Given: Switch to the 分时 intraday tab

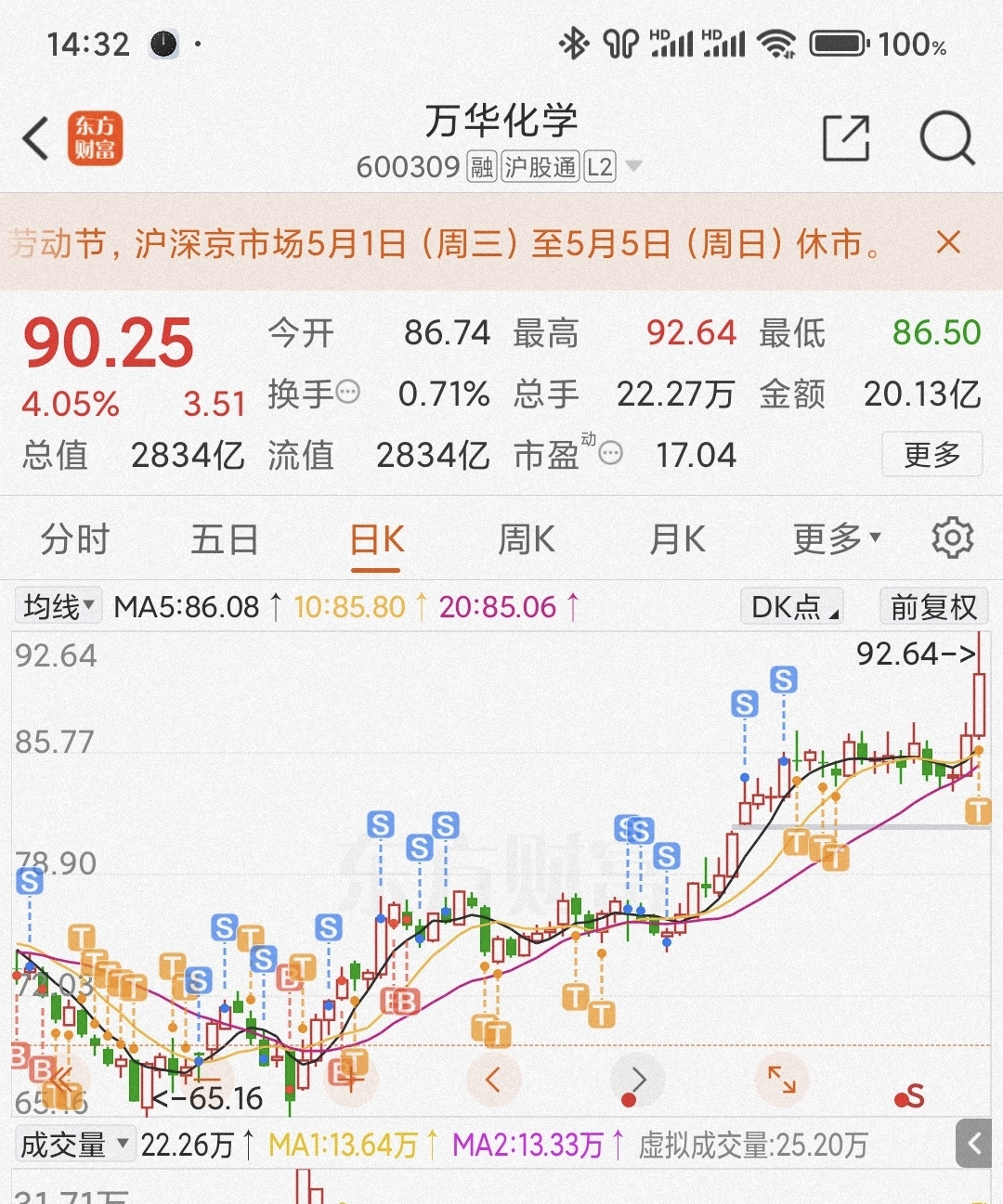Looking at the screenshot, I should 76,538.
